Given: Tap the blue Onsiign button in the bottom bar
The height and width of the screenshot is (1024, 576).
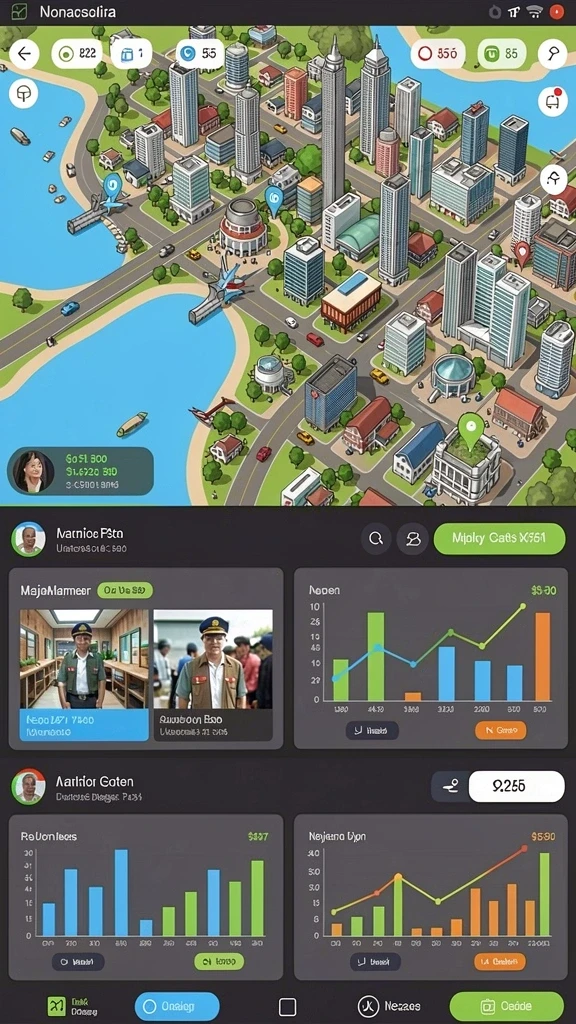Looking at the screenshot, I should pyautogui.click(x=177, y=1006).
